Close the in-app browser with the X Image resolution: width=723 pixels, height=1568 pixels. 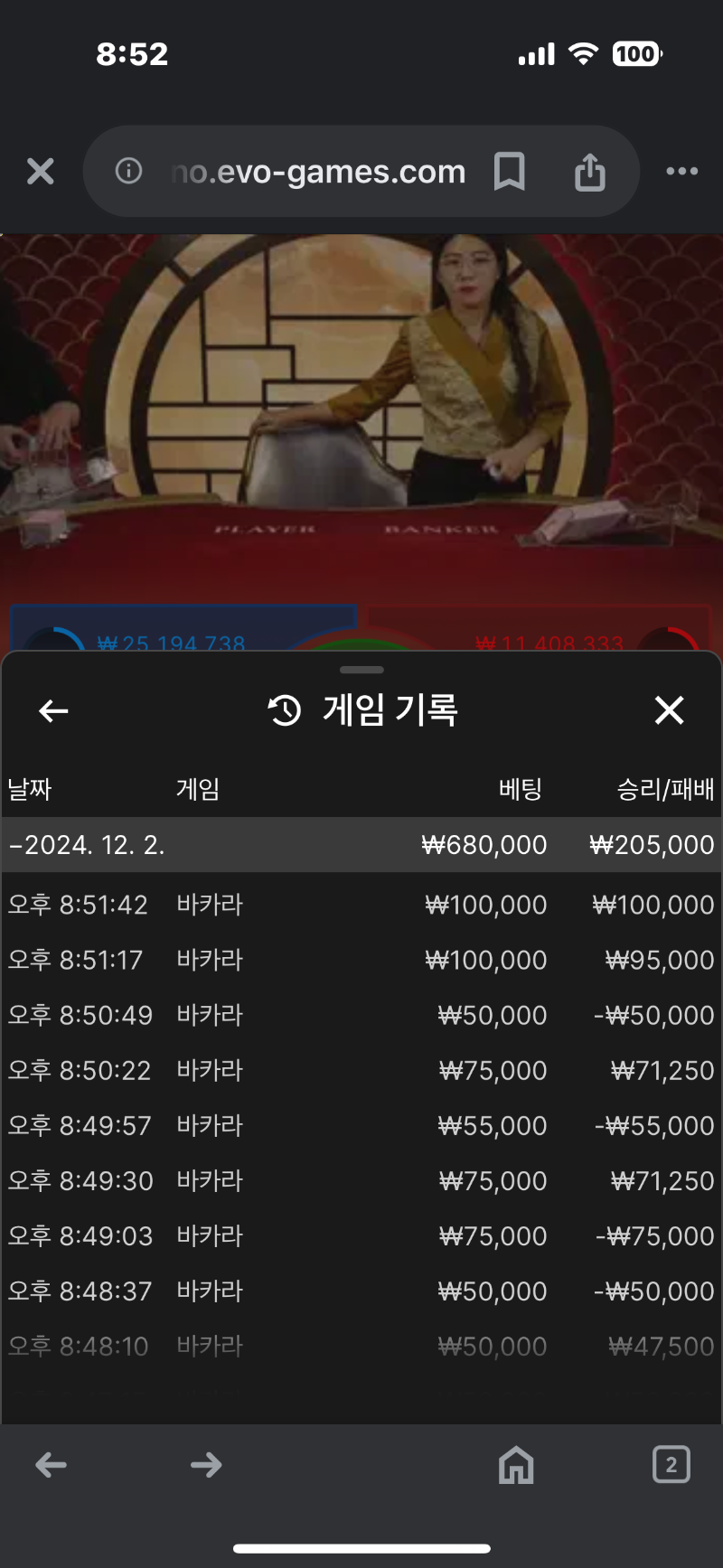pyautogui.click(x=41, y=171)
